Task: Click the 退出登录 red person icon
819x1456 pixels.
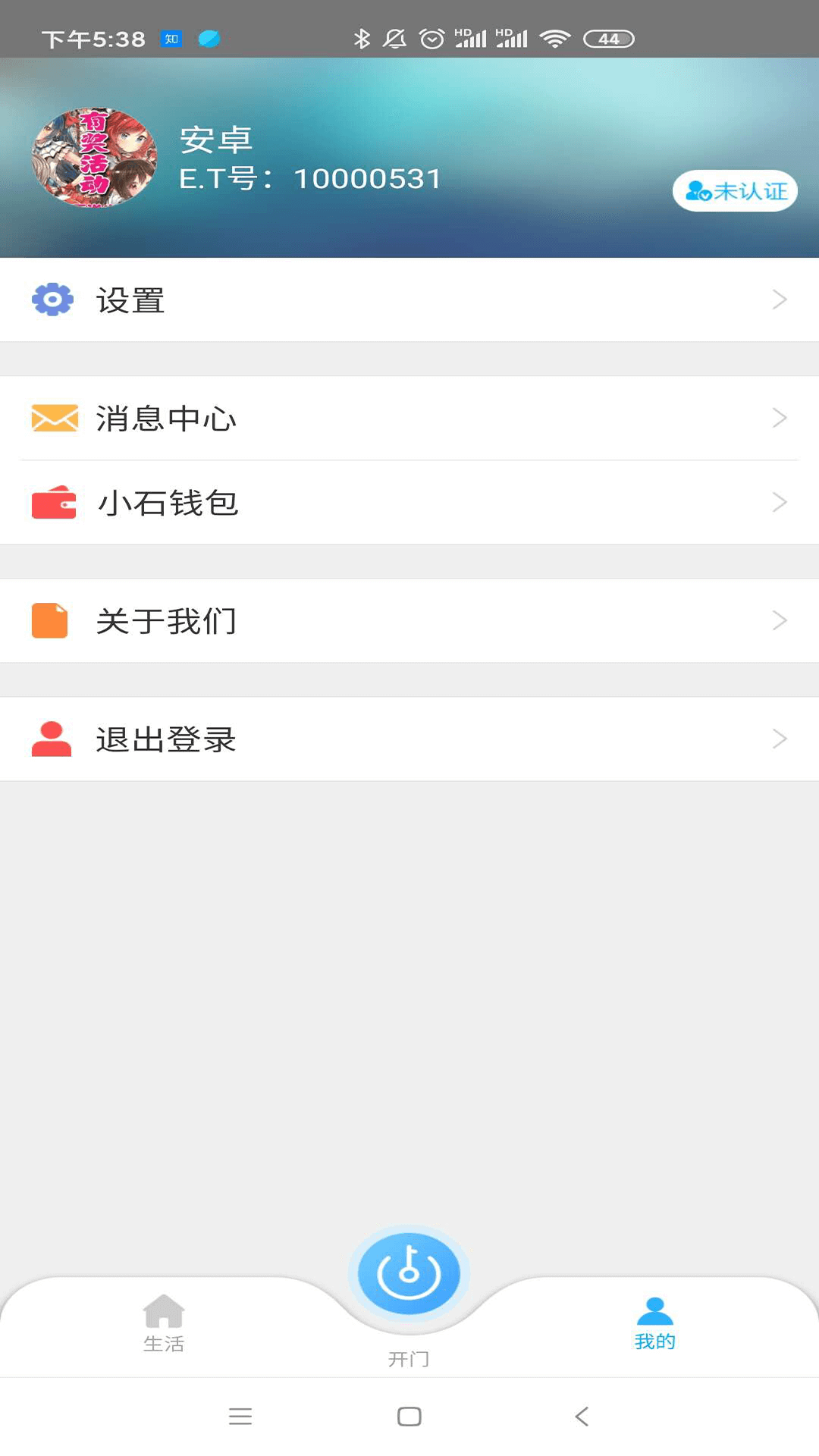Action: click(x=51, y=739)
